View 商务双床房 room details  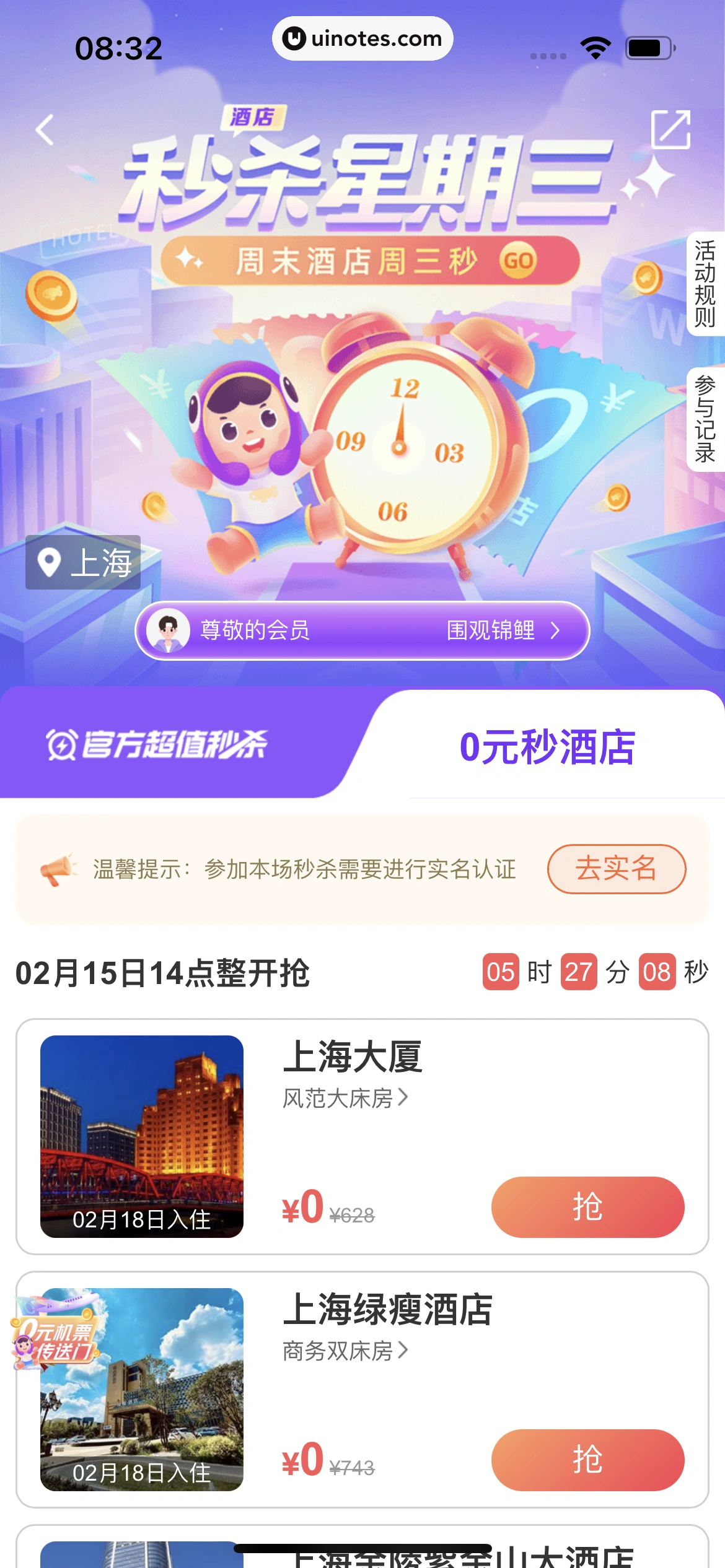pos(345,1351)
